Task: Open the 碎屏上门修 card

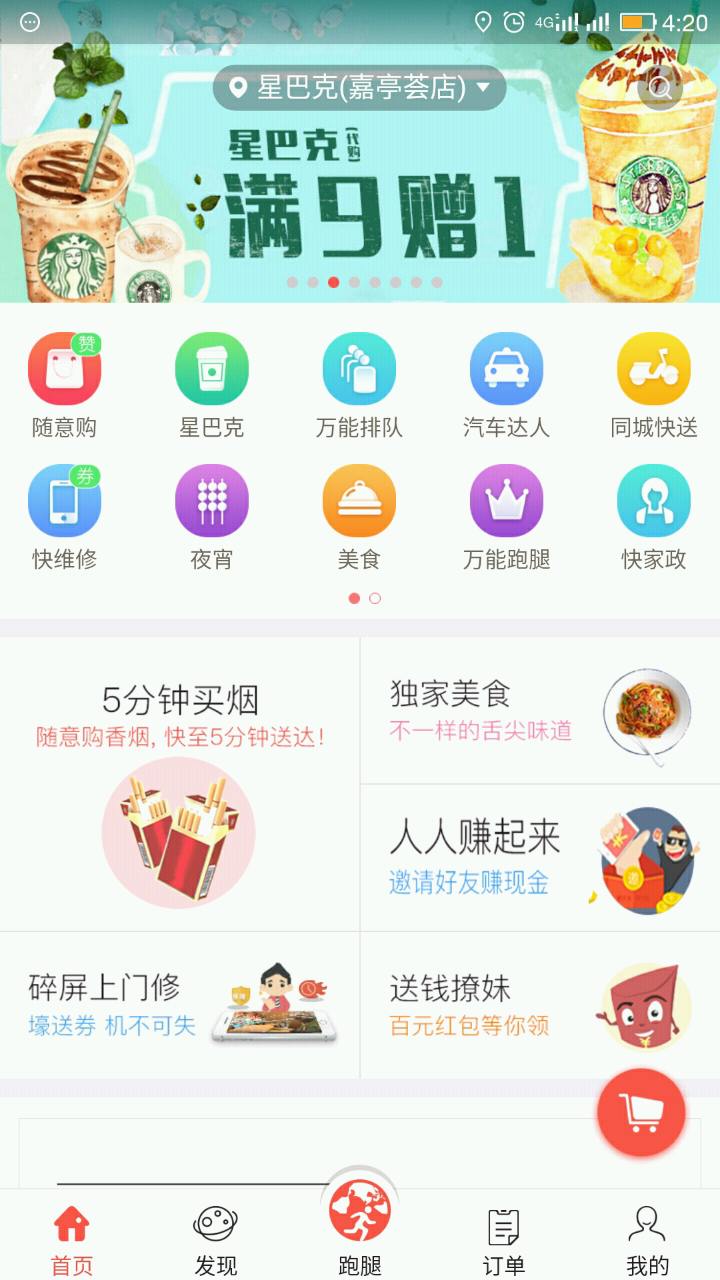Action: [x=180, y=1006]
